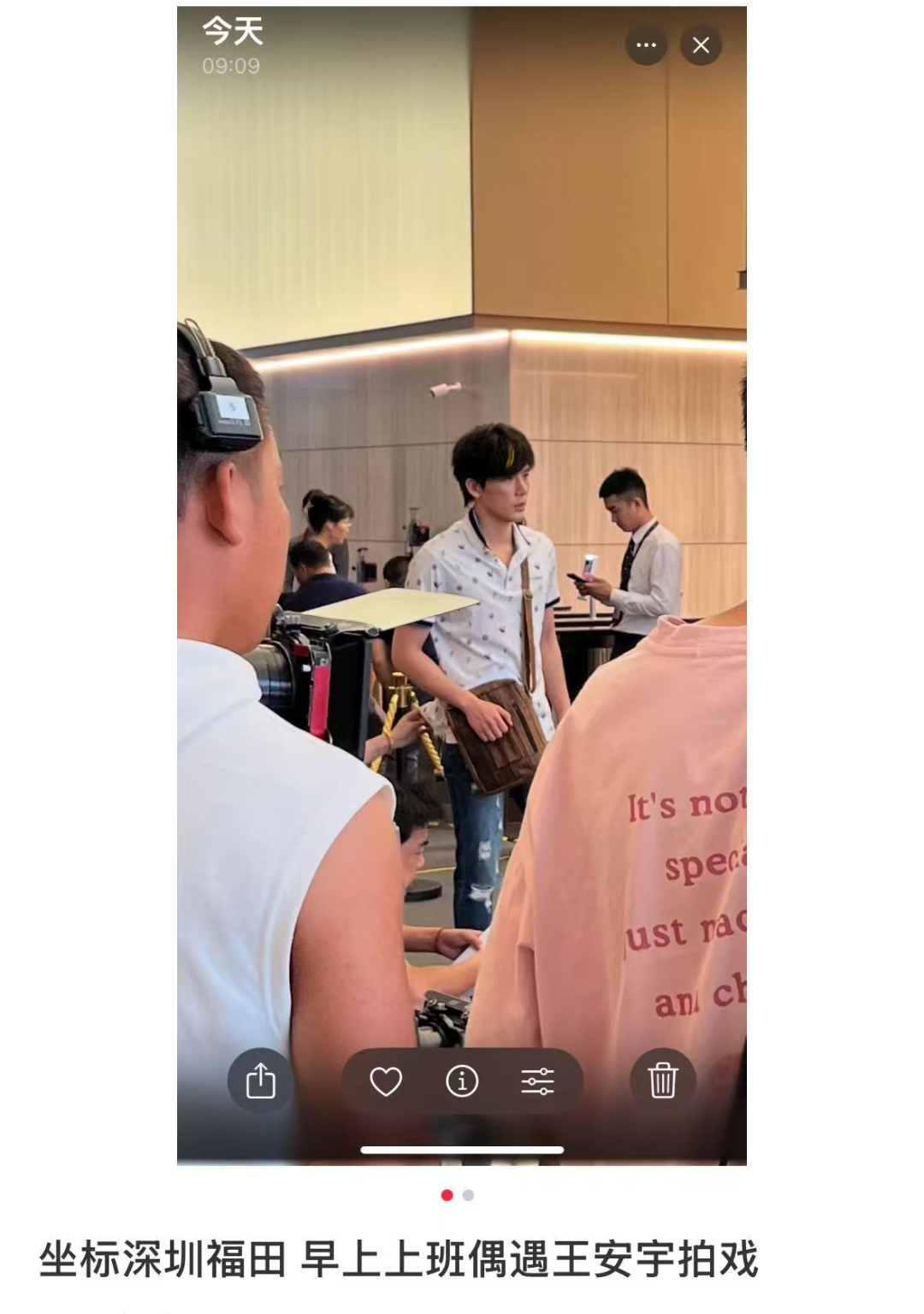The height and width of the screenshot is (1314, 924).
Task: Jump to the second image indicator dot
Action: tap(468, 1195)
